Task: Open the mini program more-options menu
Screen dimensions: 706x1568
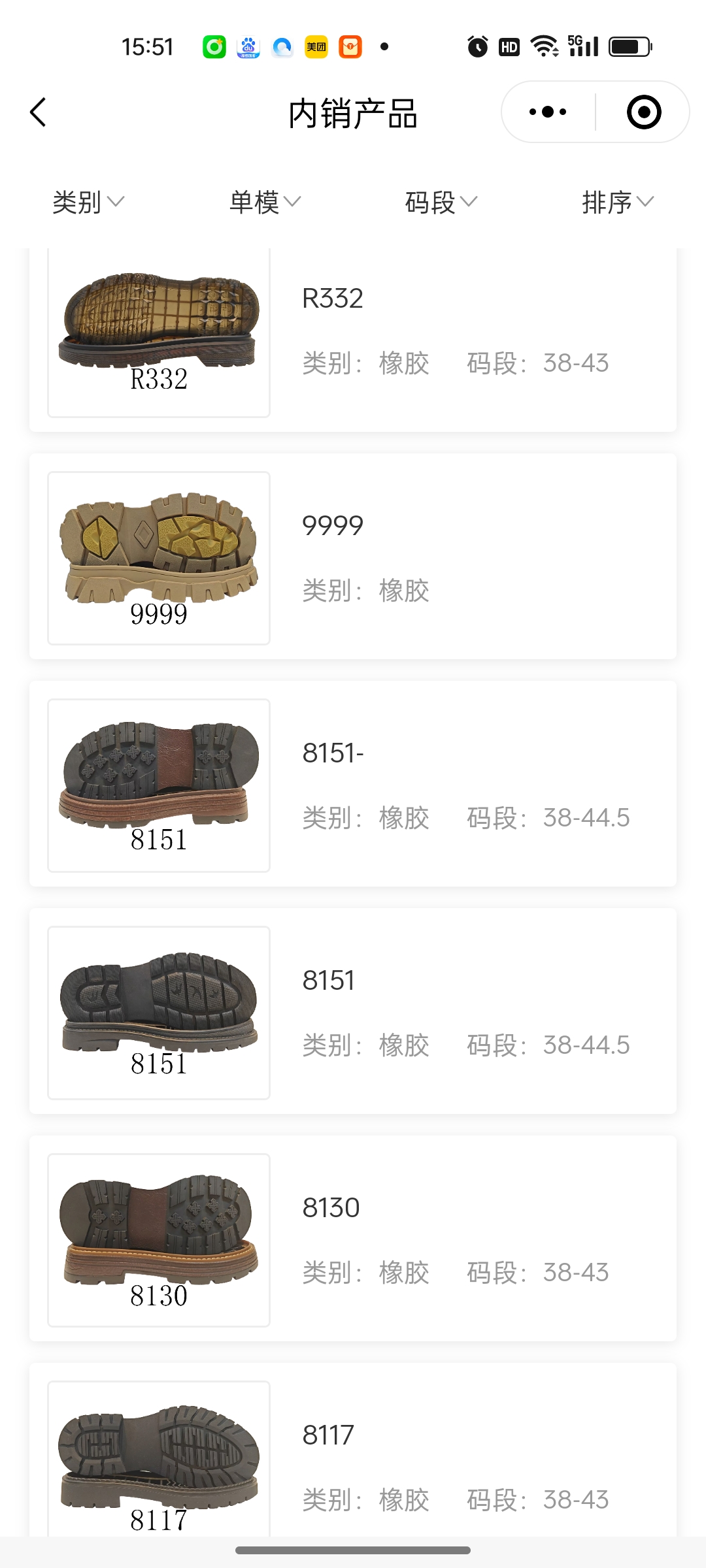Action: pyautogui.click(x=548, y=112)
